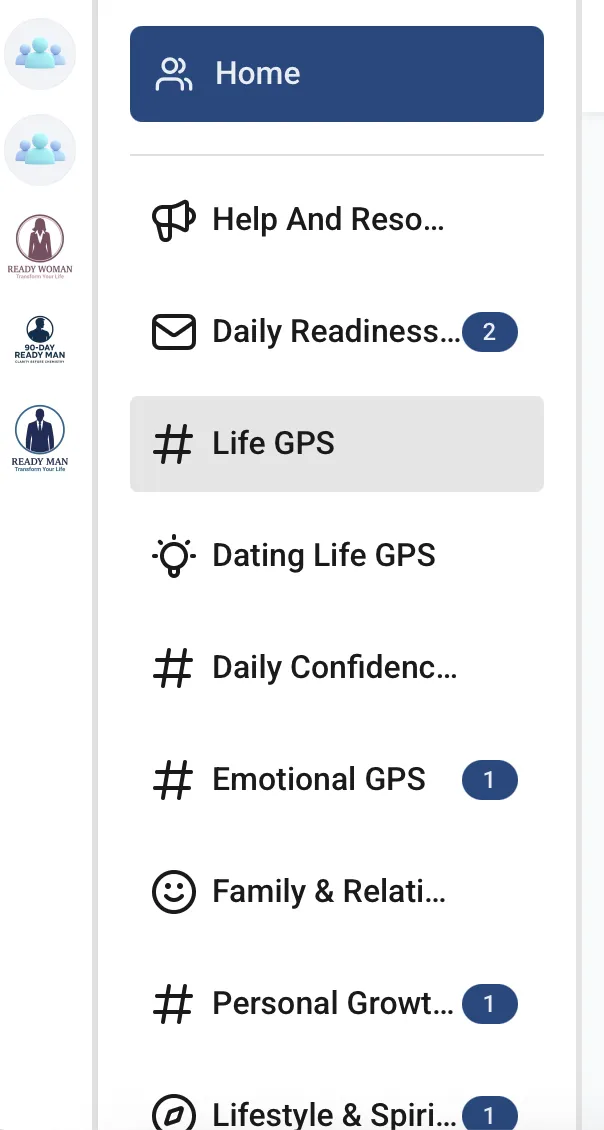The image size is (604, 1130).
Task: Open Dating Life GPS channel
Action: pyautogui.click(x=324, y=556)
